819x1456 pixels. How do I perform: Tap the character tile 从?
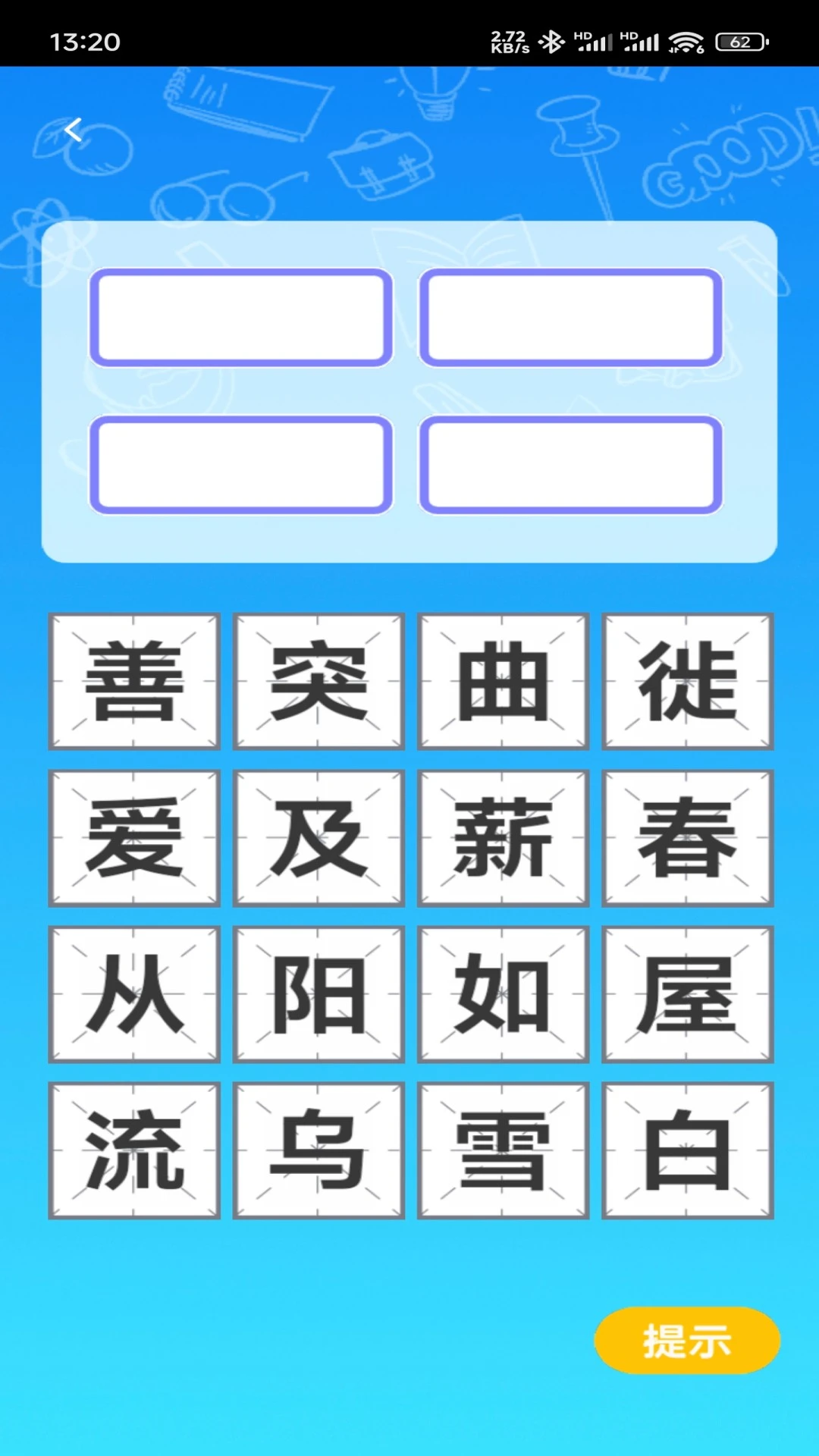click(x=134, y=994)
